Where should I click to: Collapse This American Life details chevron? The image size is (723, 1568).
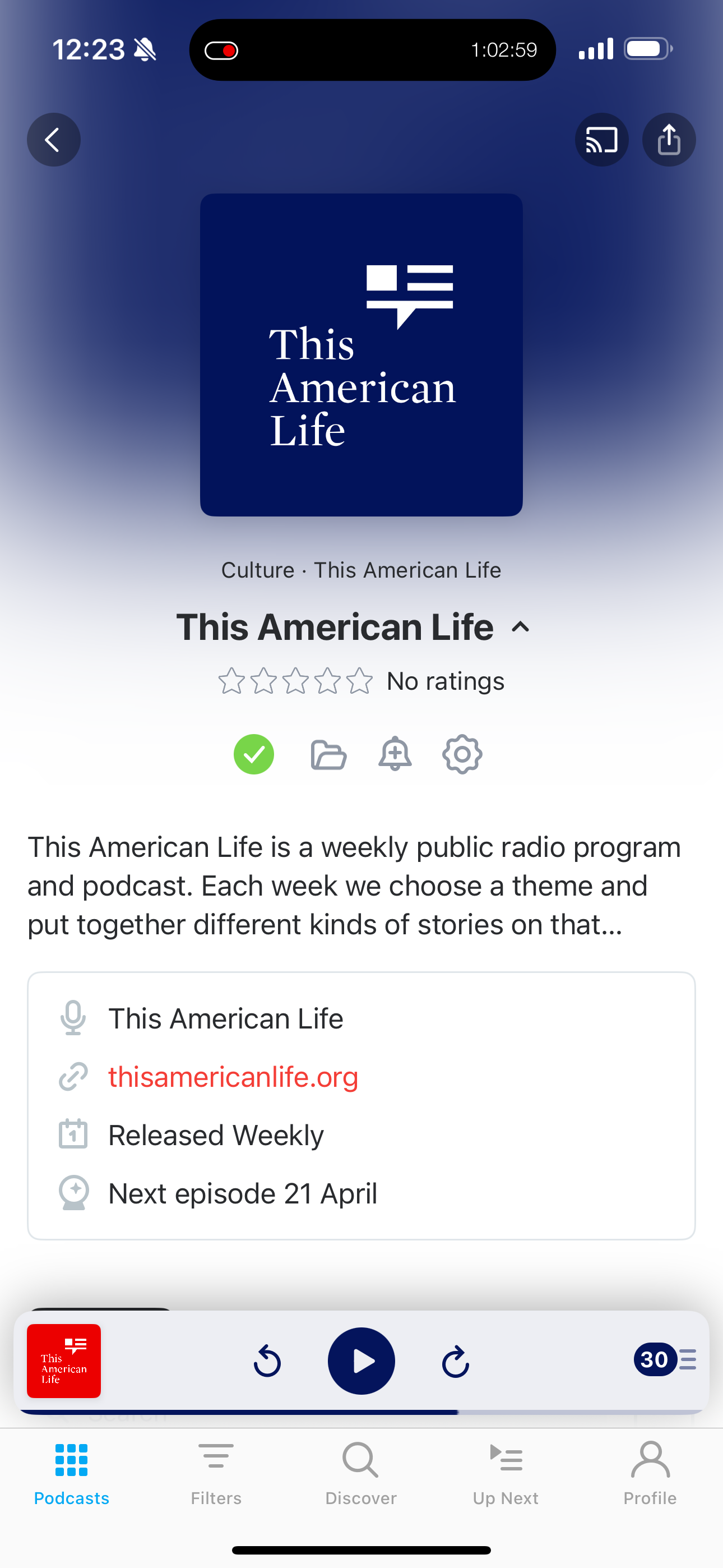pyautogui.click(x=520, y=627)
